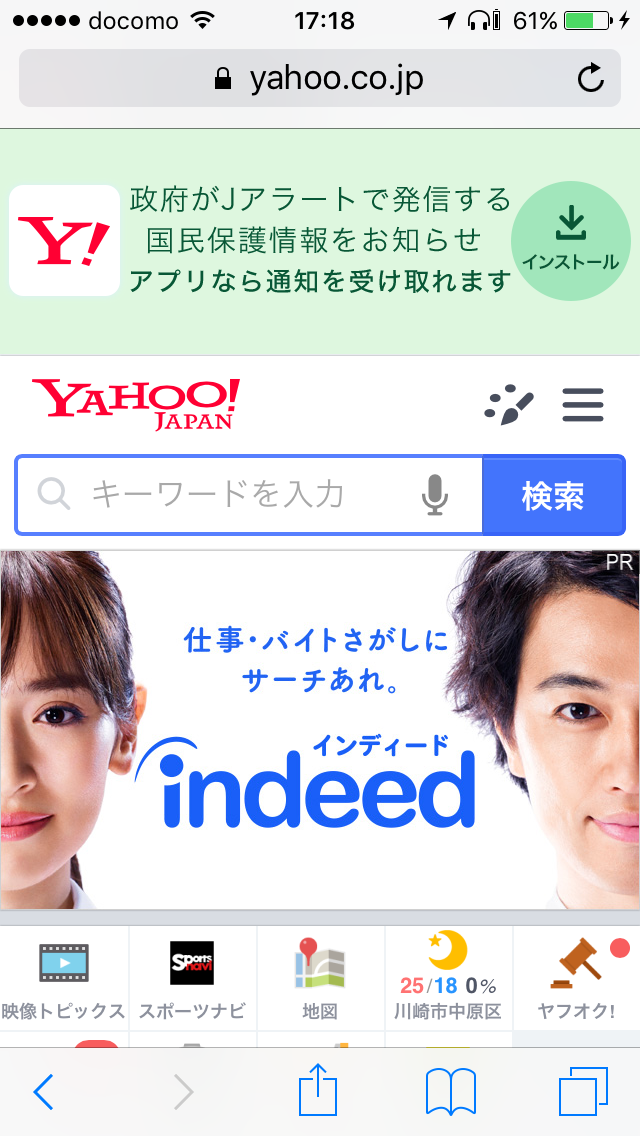Open the Yahoo! app banner
Image resolution: width=640 pixels, height=1136 pixels.
(x=320, y=241)
